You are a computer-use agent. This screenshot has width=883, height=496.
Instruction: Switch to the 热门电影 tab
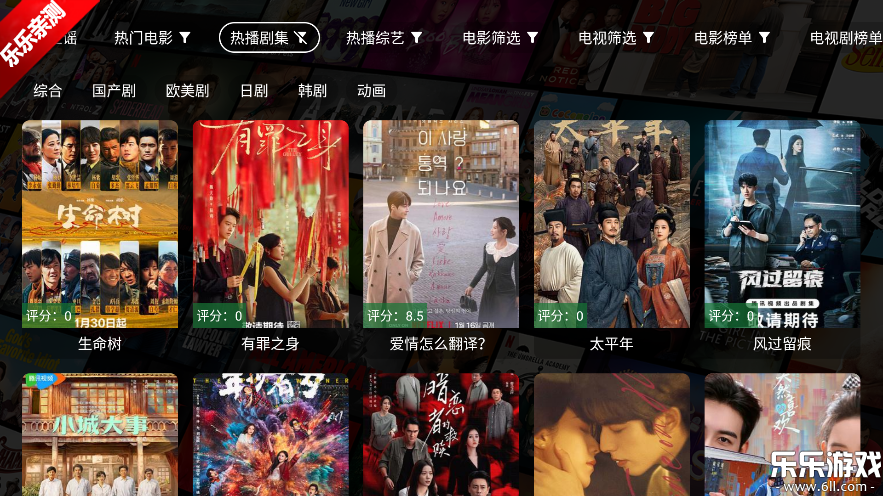151,38
